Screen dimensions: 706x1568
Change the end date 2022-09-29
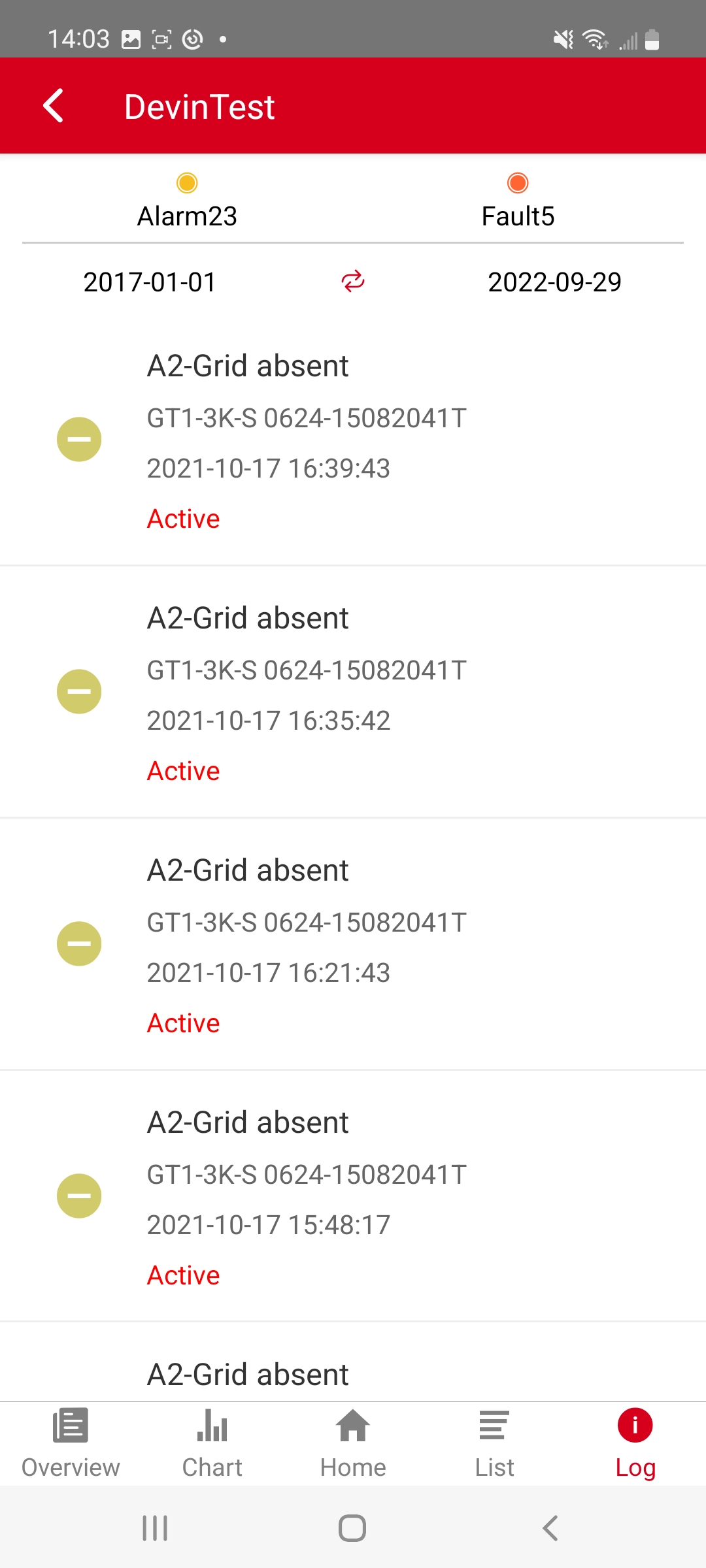[x=554, y=282]
